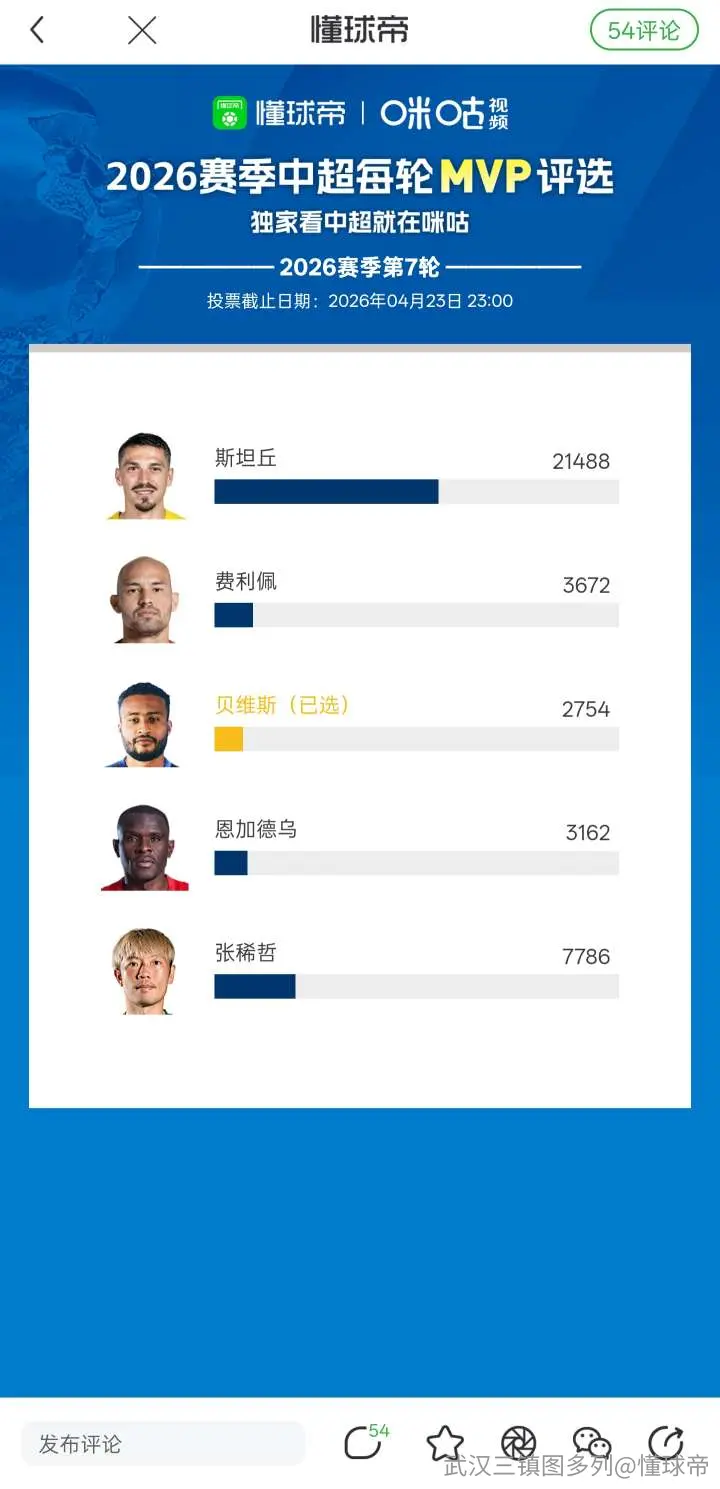Screen dimensions: 720x1489
Task: Close the page with the X icon
Action: click(142, 30)
